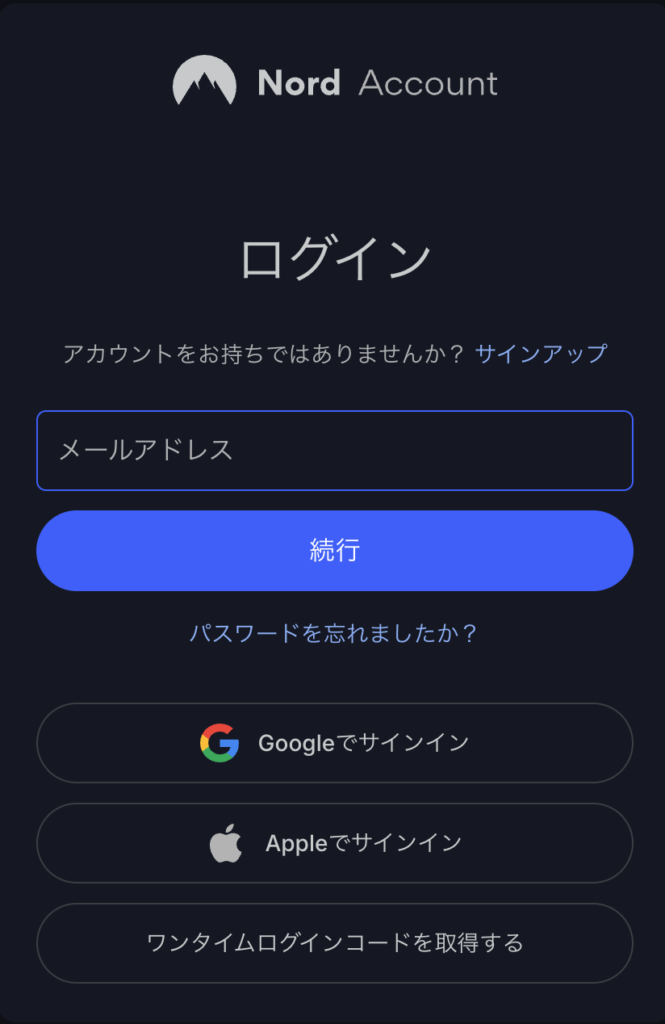Tap the 続行 continue button
Screen dimensions: 665x1024
334,551
